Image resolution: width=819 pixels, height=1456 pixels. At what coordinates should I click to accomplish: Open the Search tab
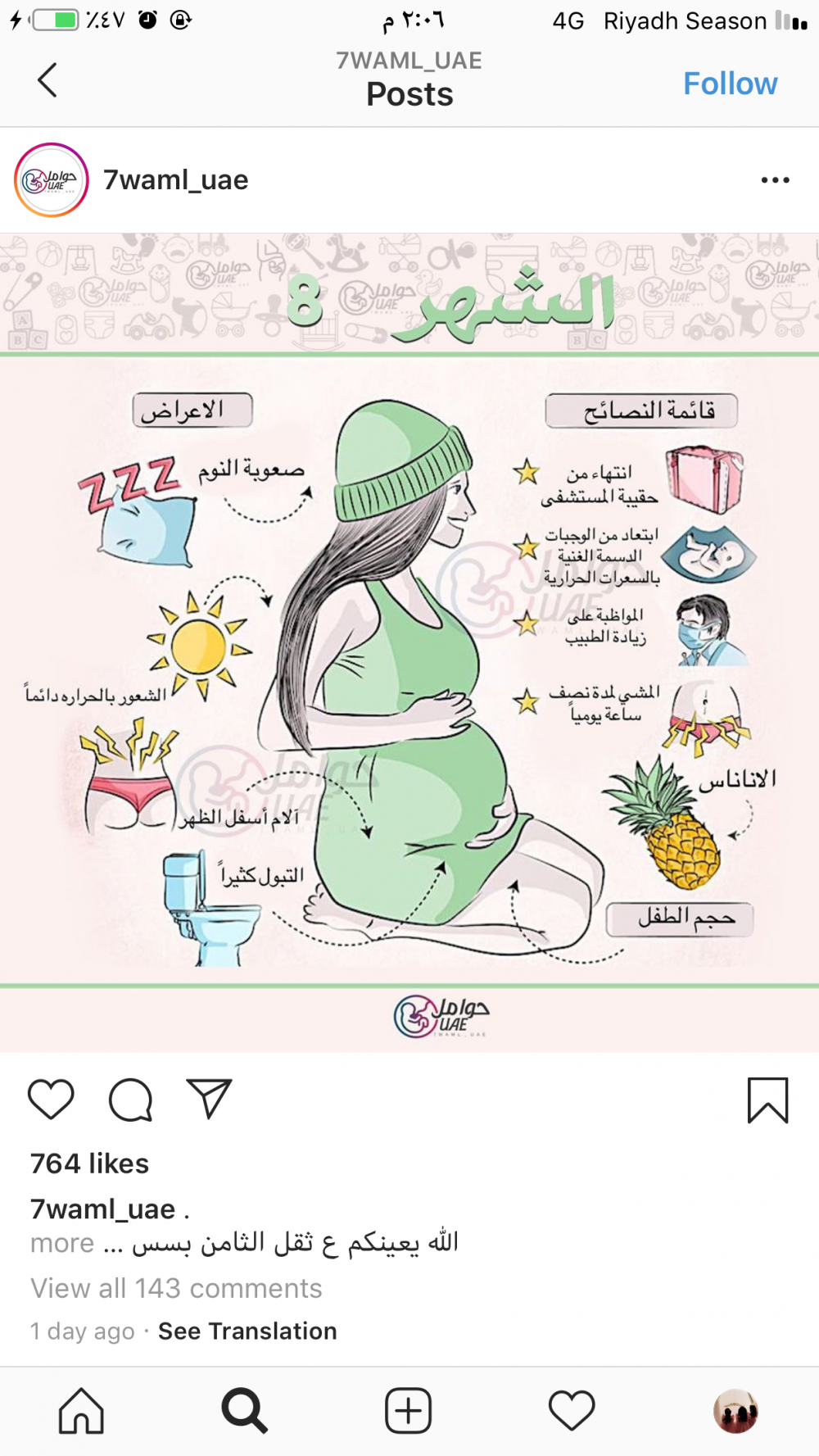[x=244, y=1411]
